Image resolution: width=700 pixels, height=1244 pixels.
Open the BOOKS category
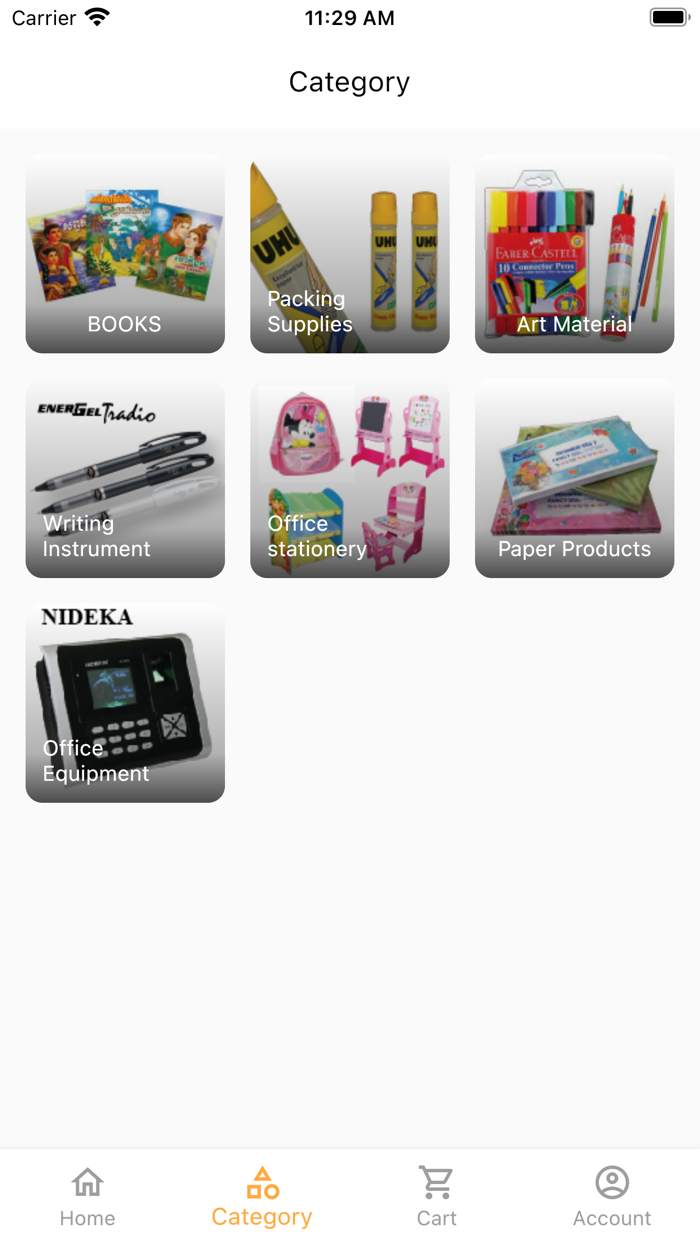pos(125,253)
